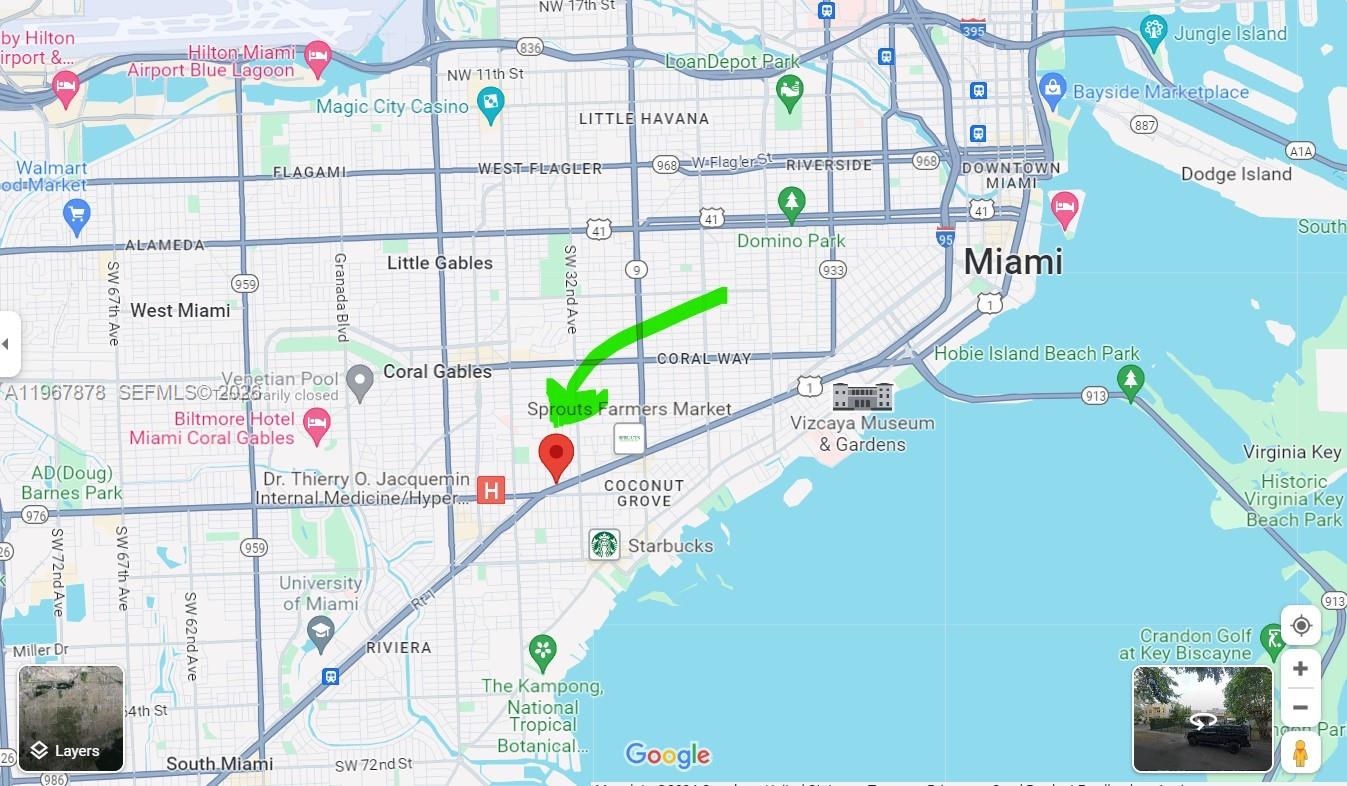This screenshot has width=1347, height=786.
Task: Open the Jungle Island marker
Action: pyautogui.click(x=1153, y=32)
